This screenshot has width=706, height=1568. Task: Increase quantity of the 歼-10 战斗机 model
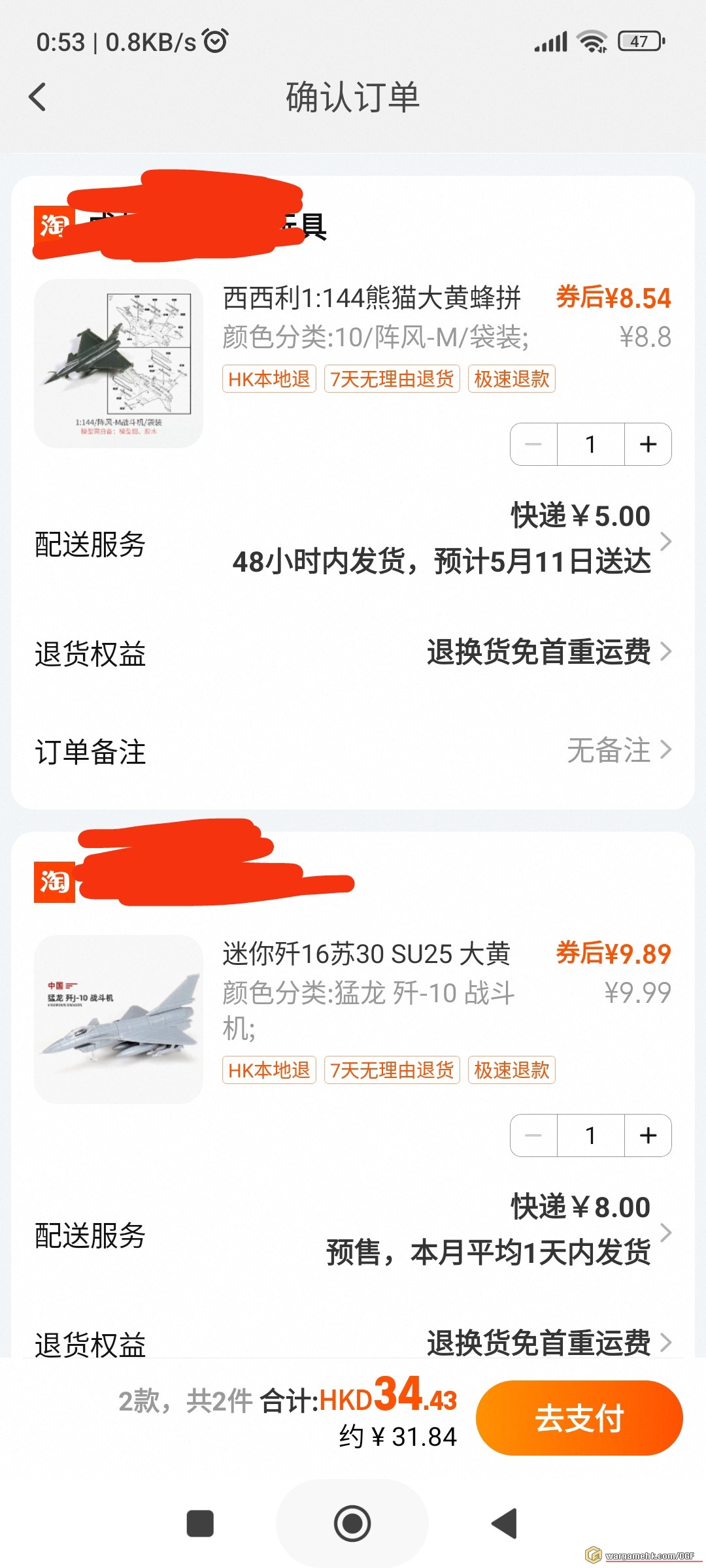coord(648,1135)
